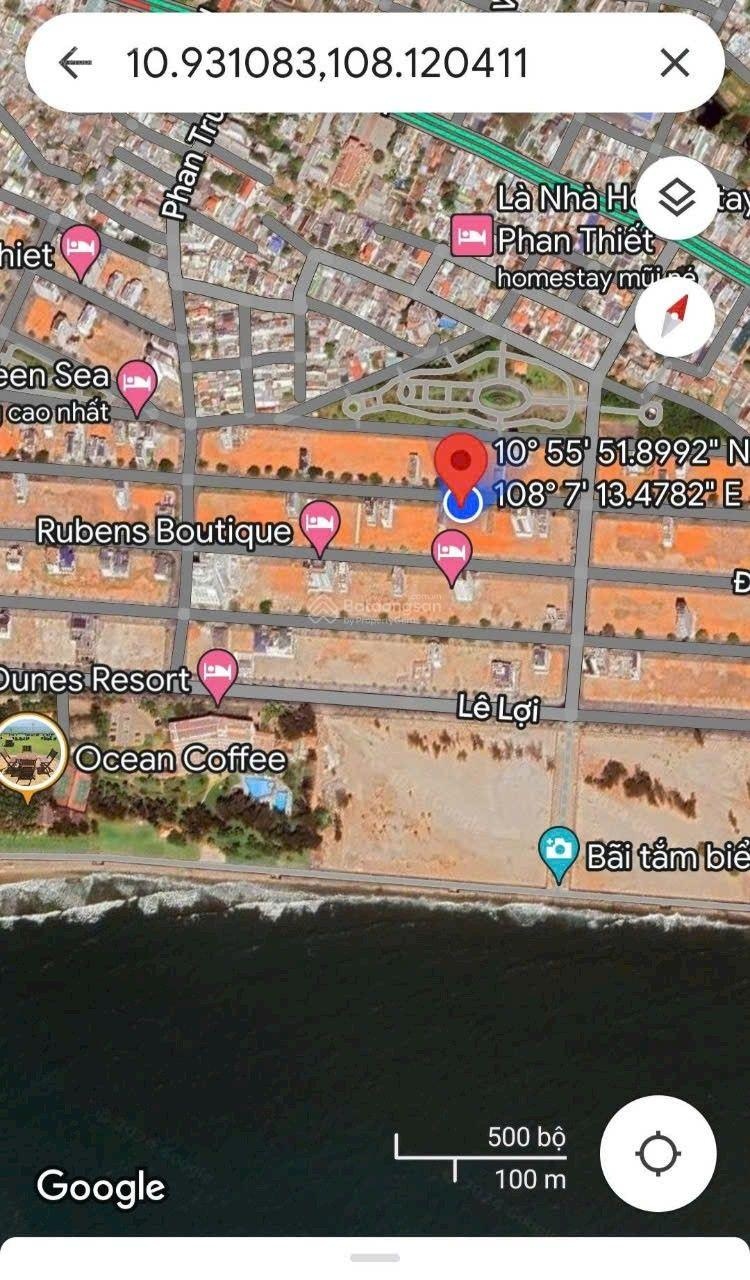Select the Green Sea hotel marker
Image resolution: width=750 pixels, height=1280 pixels.
(x=138, y=381)
